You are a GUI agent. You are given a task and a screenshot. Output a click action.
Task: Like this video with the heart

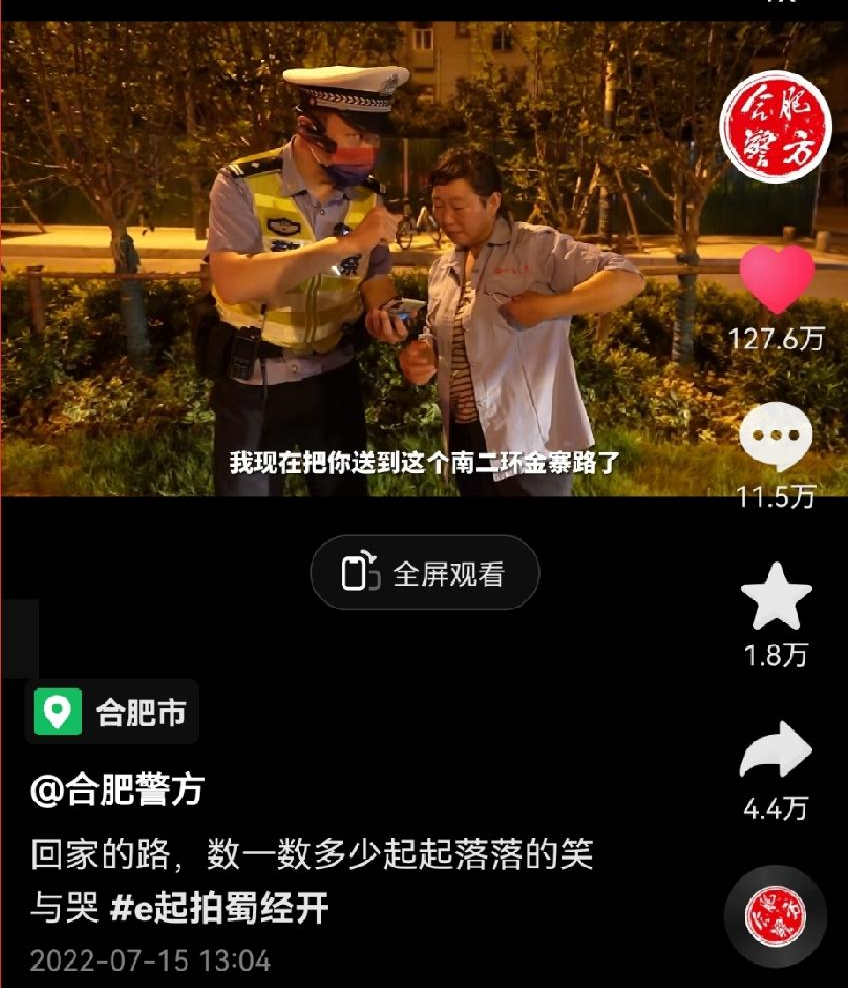coord(776,279)
